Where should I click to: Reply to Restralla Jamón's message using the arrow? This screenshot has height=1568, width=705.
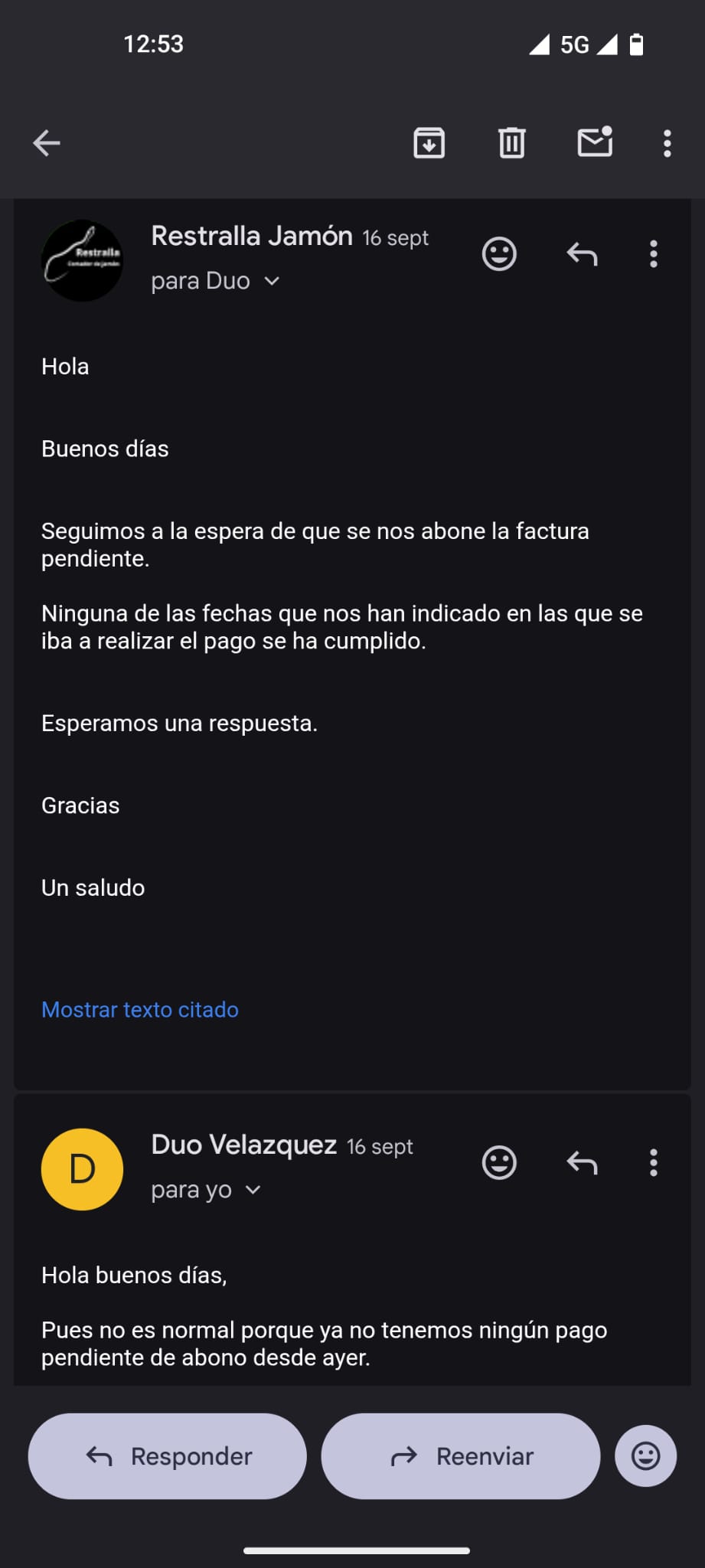582,254
